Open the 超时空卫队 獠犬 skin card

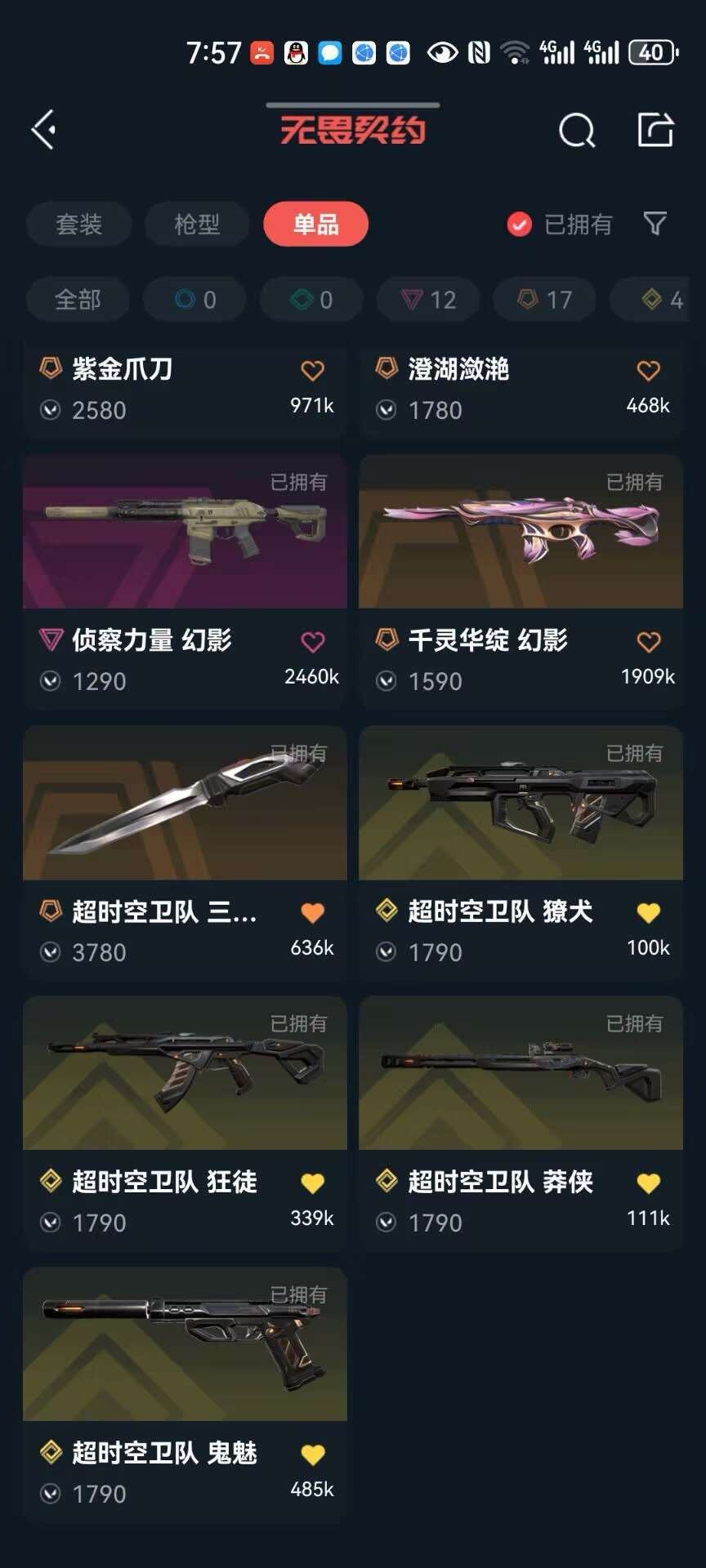[x=521, y=853]
